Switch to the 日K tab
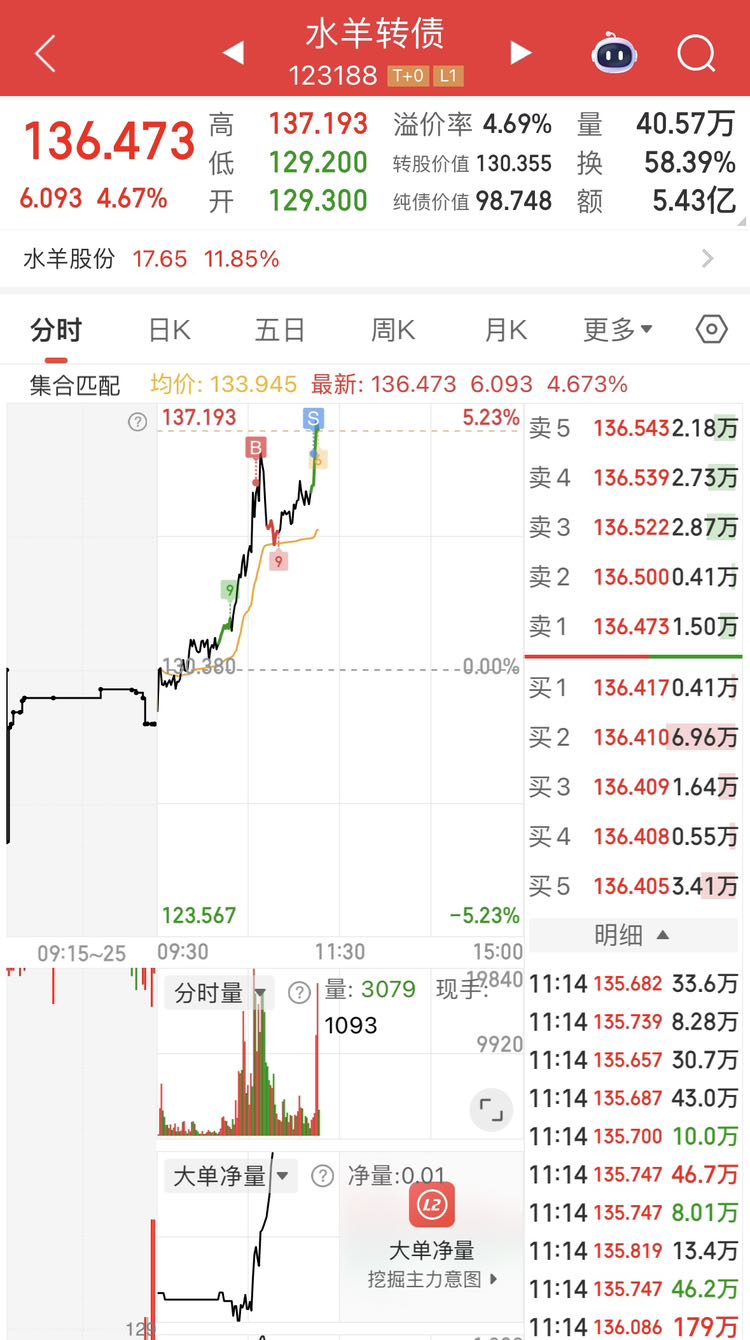This screenshot has height=1340, width=750. 169,330
